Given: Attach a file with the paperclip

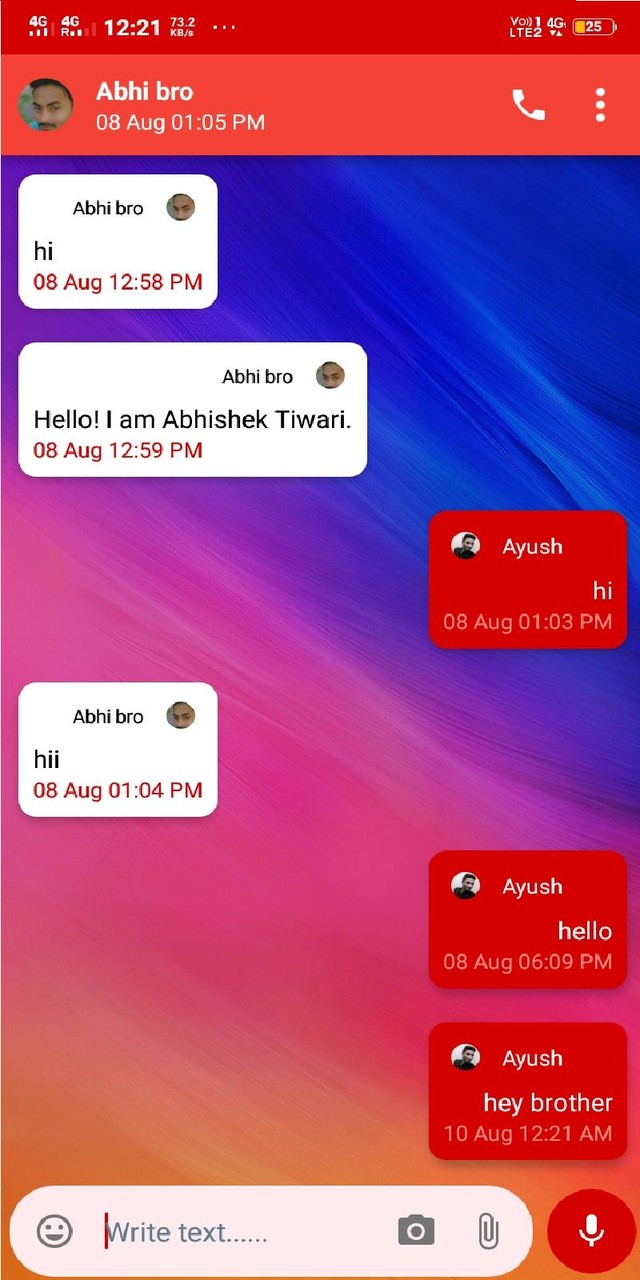Looking at the screenshot, I should coord(487,1231).
